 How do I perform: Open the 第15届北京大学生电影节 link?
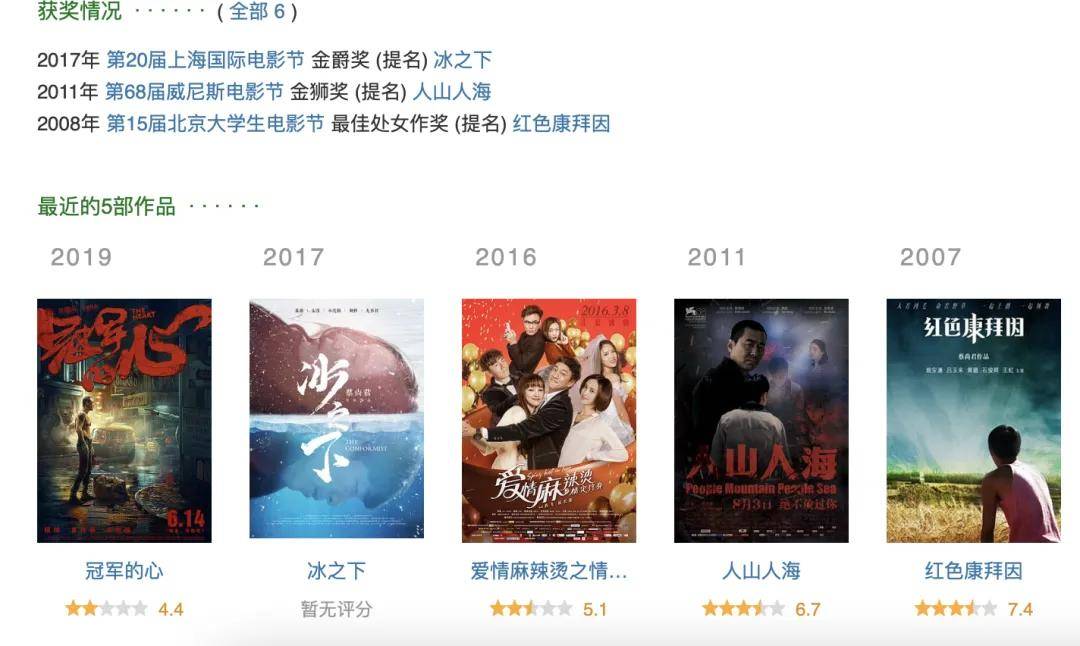(215, 124)
